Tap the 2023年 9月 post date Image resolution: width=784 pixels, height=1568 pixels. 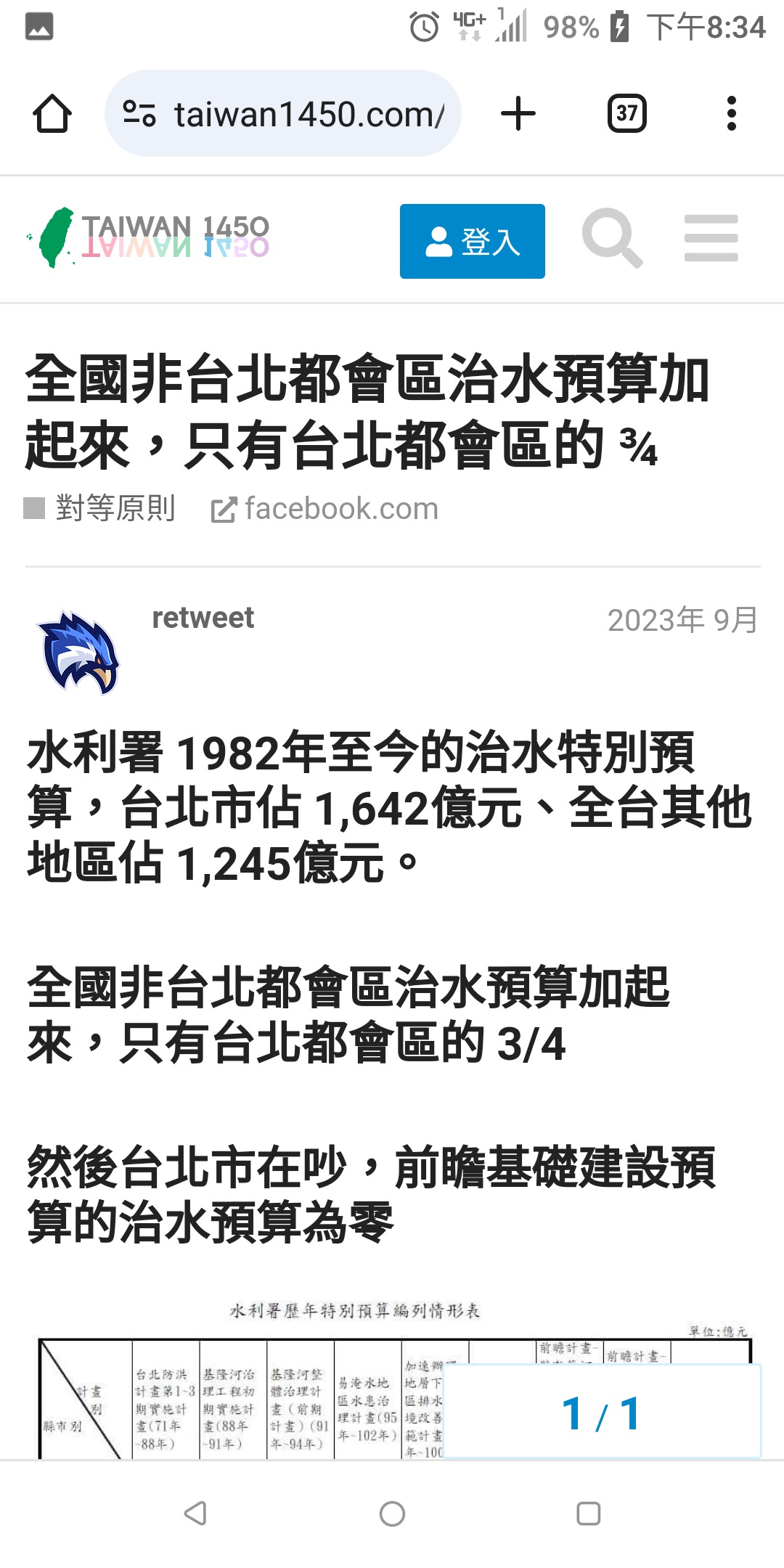tap(682, 621)
